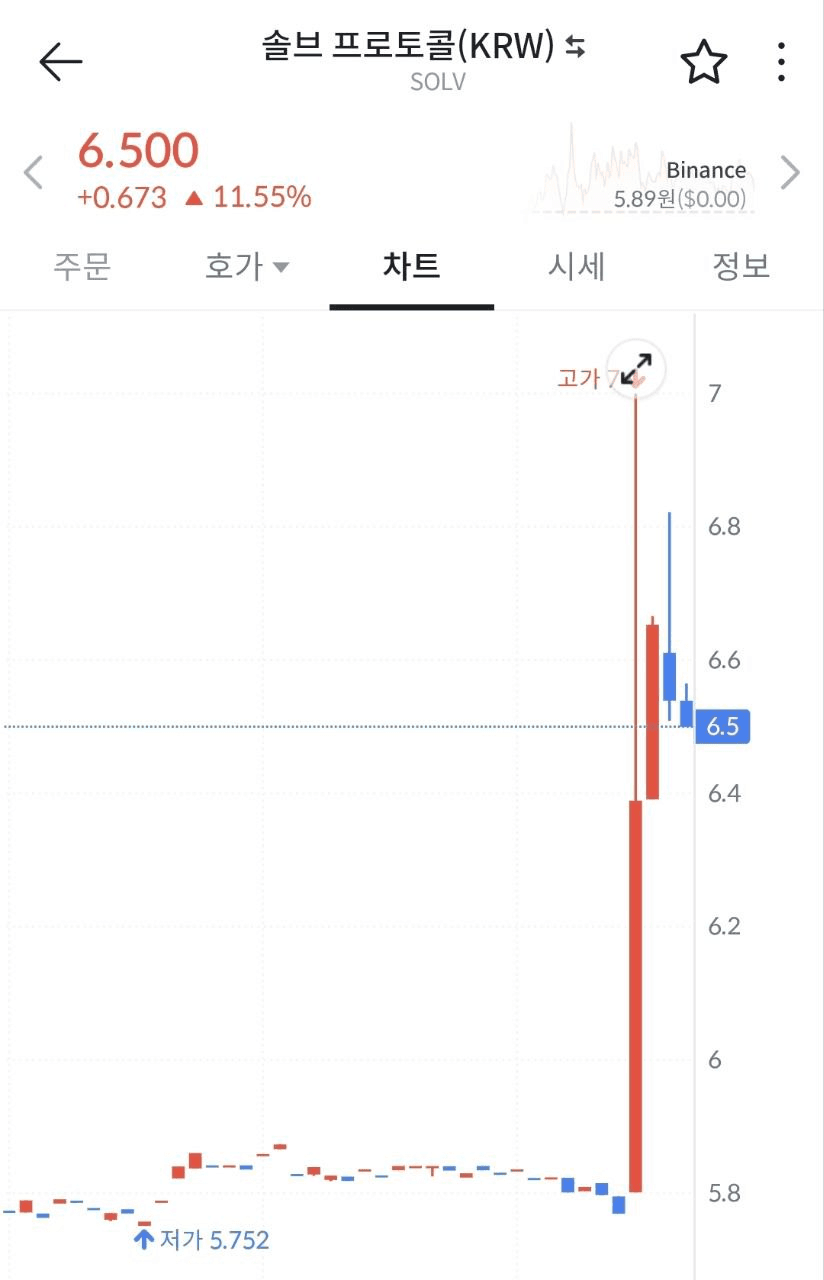Expand the chart to fullscreen
Screen dimensions: 824x1280
point(636,369)
